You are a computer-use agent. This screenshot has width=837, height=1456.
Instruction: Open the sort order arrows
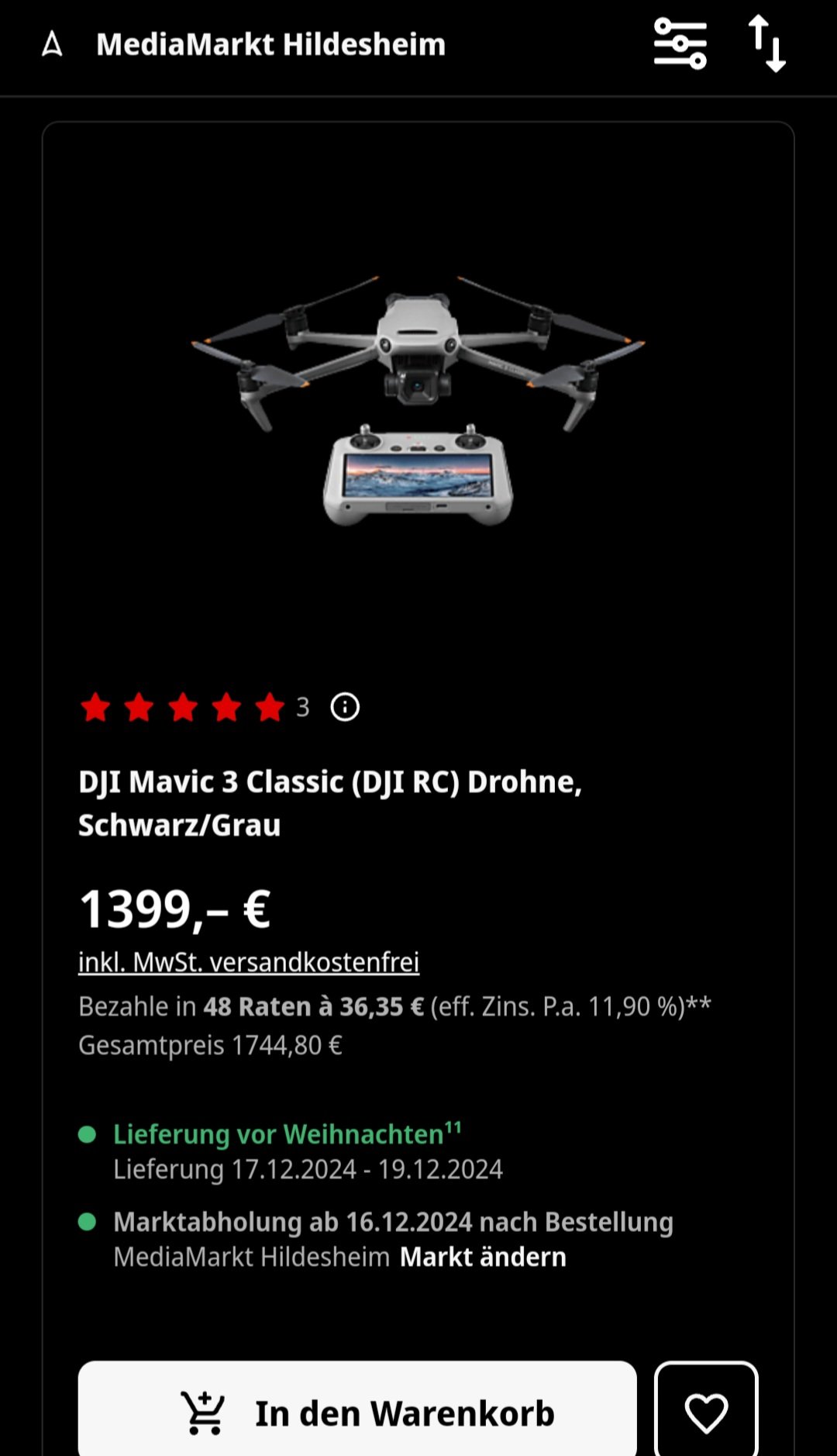[x=766, y=44]
